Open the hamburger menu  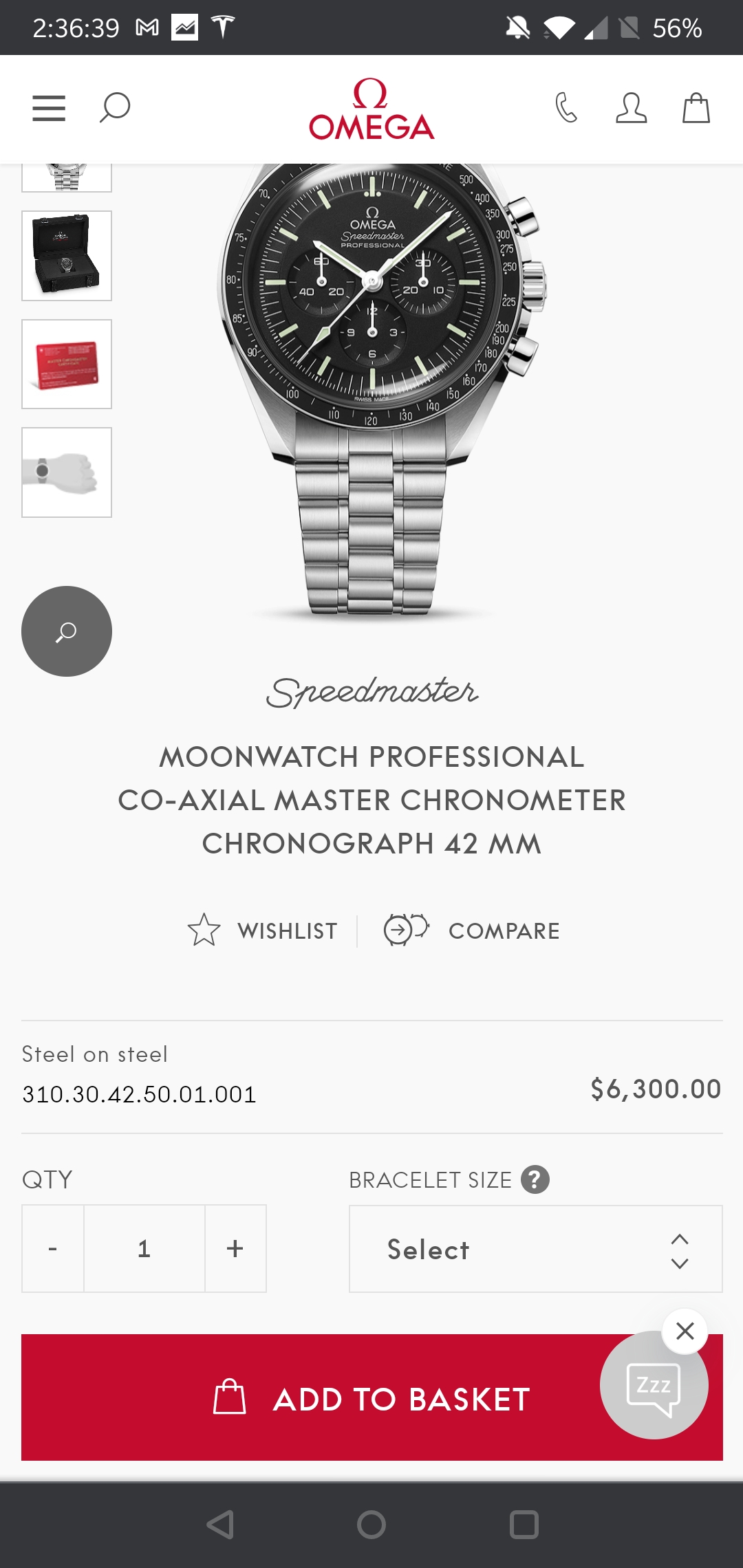(x=49, y=109)
